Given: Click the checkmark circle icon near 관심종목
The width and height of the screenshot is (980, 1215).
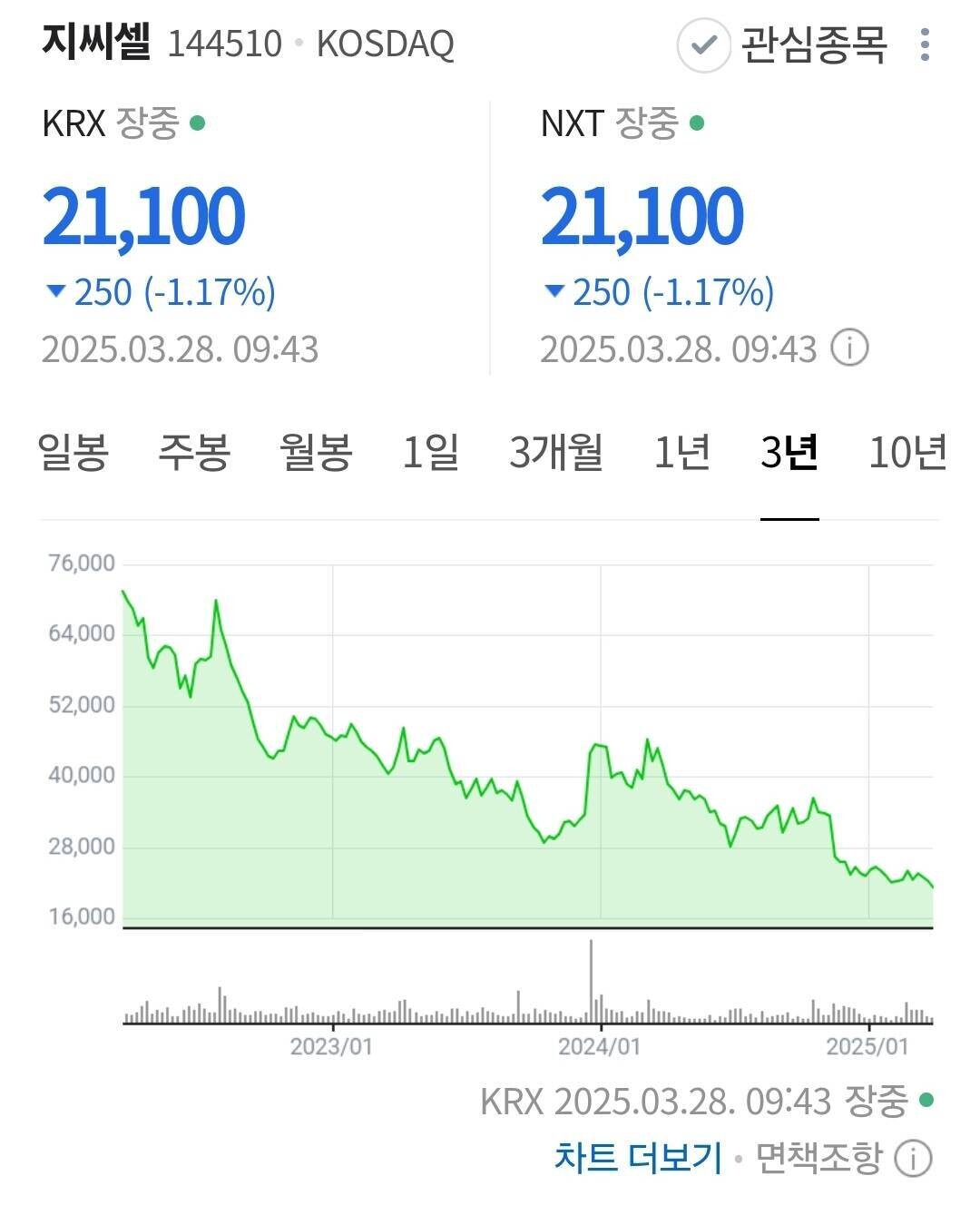Looking at the screenshot, I should pos(705,44).
